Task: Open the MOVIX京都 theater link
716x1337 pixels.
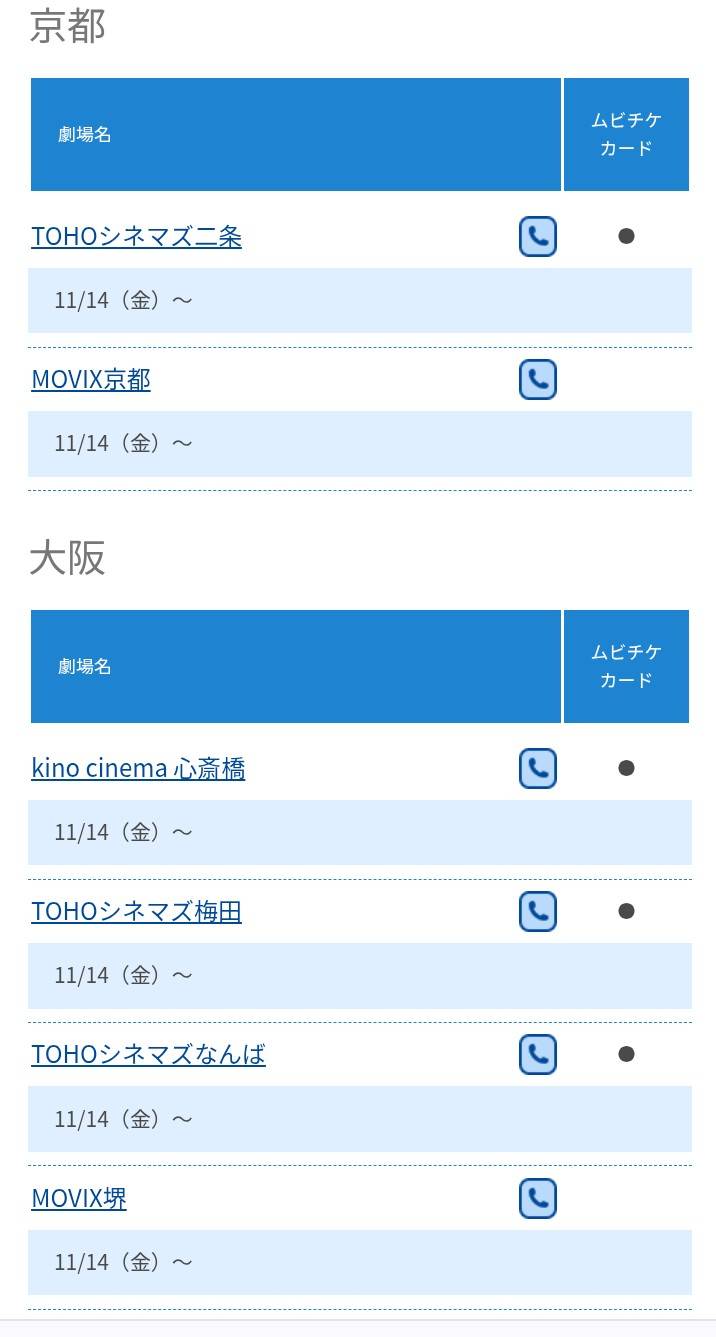Action: pos(91,379)
